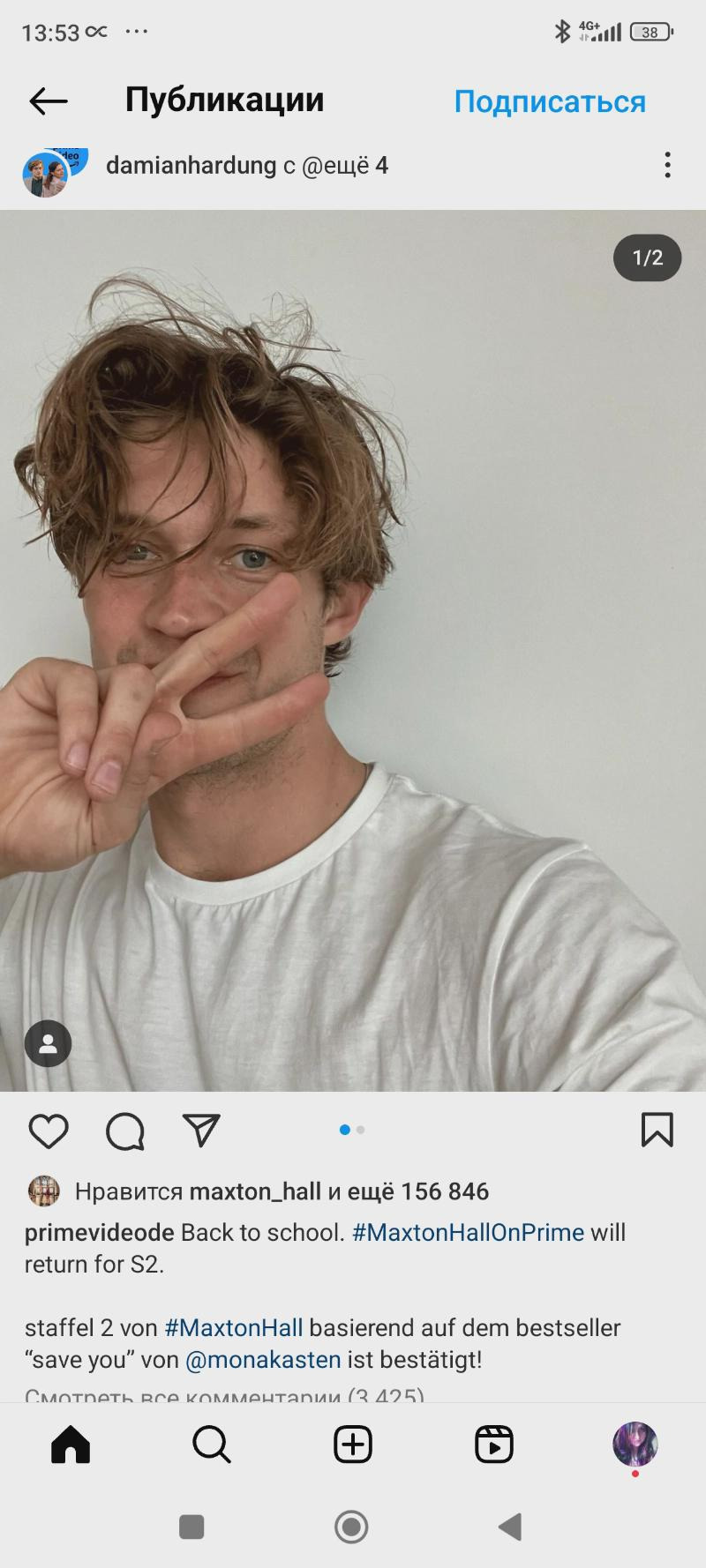Open the maxton_hall profile from likes
706x1568 pixels.
click(255, 1191)
